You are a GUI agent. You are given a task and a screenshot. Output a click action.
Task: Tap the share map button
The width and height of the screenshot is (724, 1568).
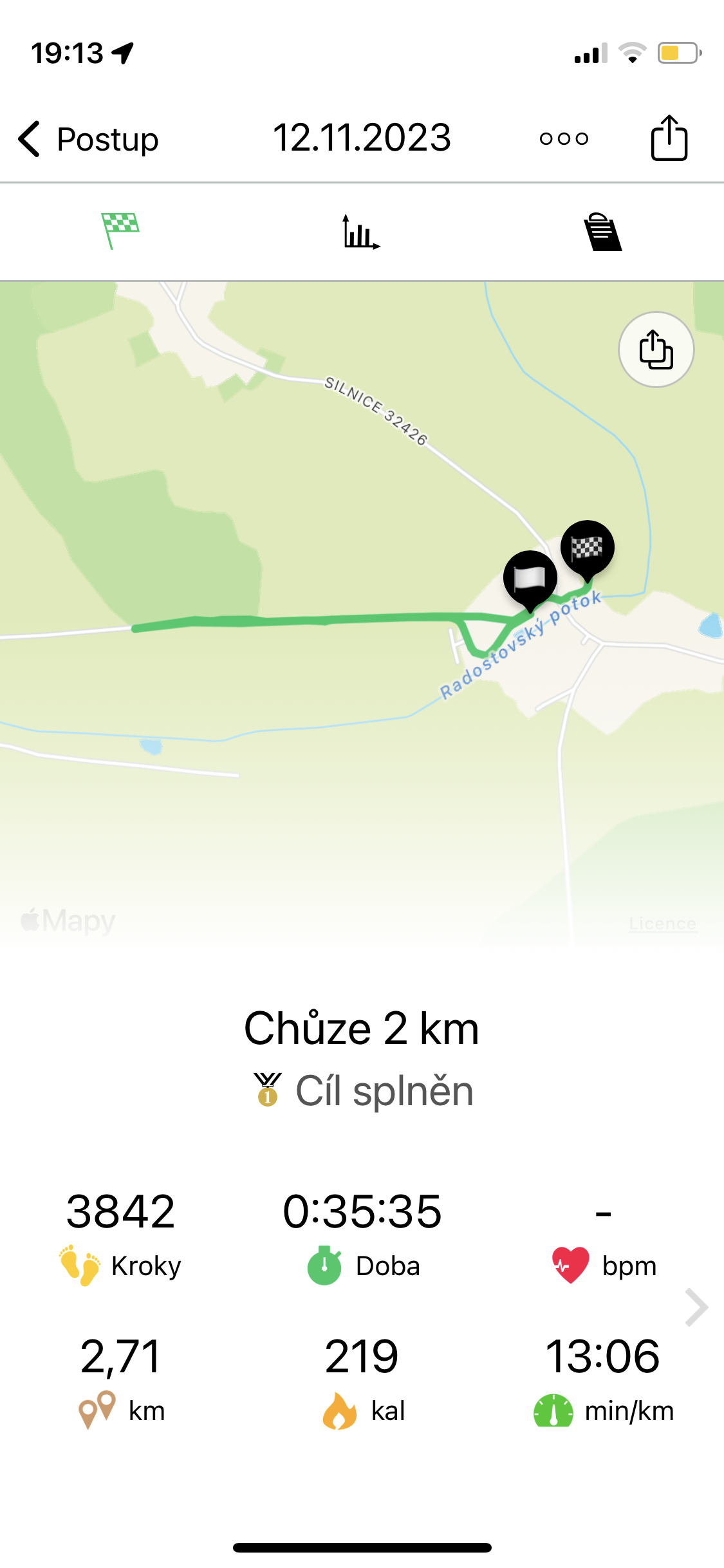click(x=656, y=350)
